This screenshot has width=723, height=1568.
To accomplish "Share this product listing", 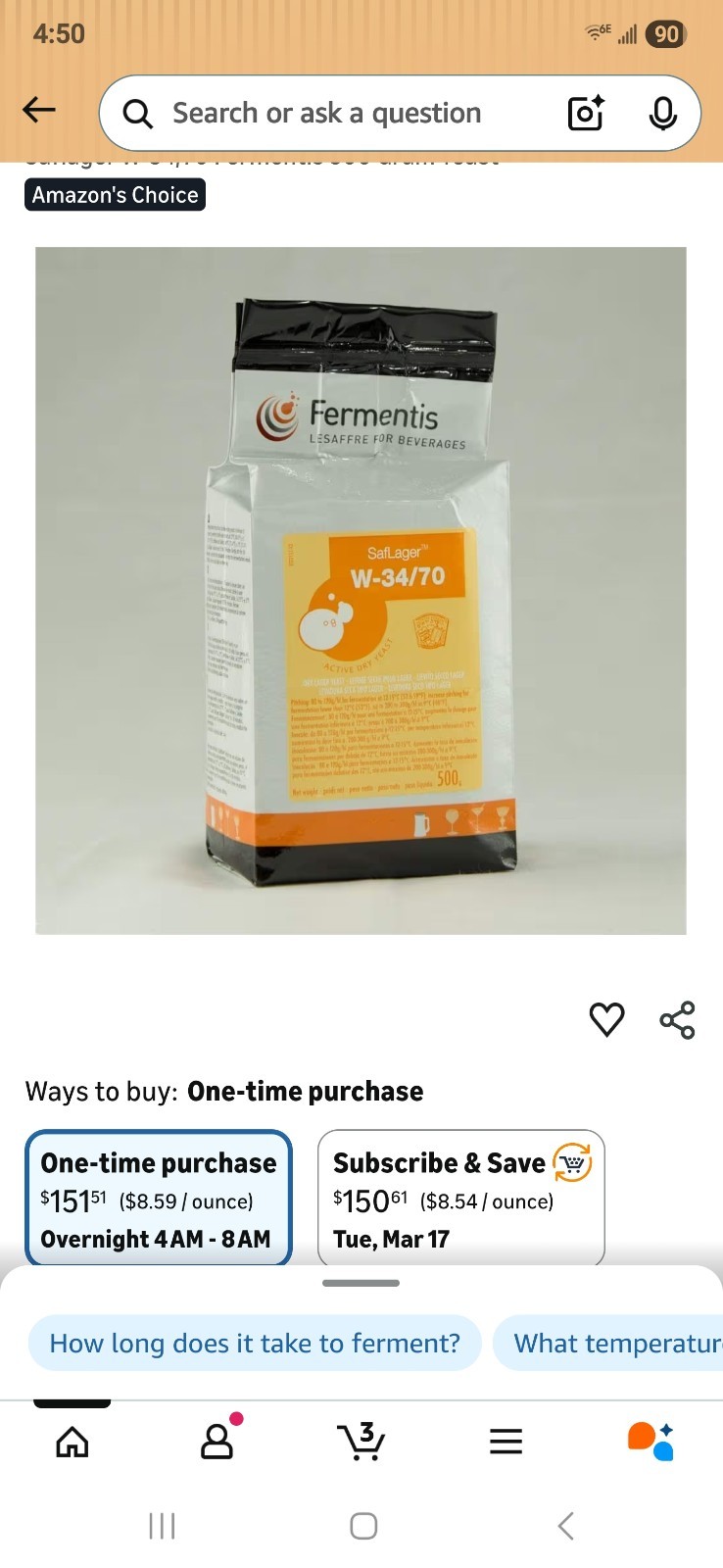I will [677, 1019].
